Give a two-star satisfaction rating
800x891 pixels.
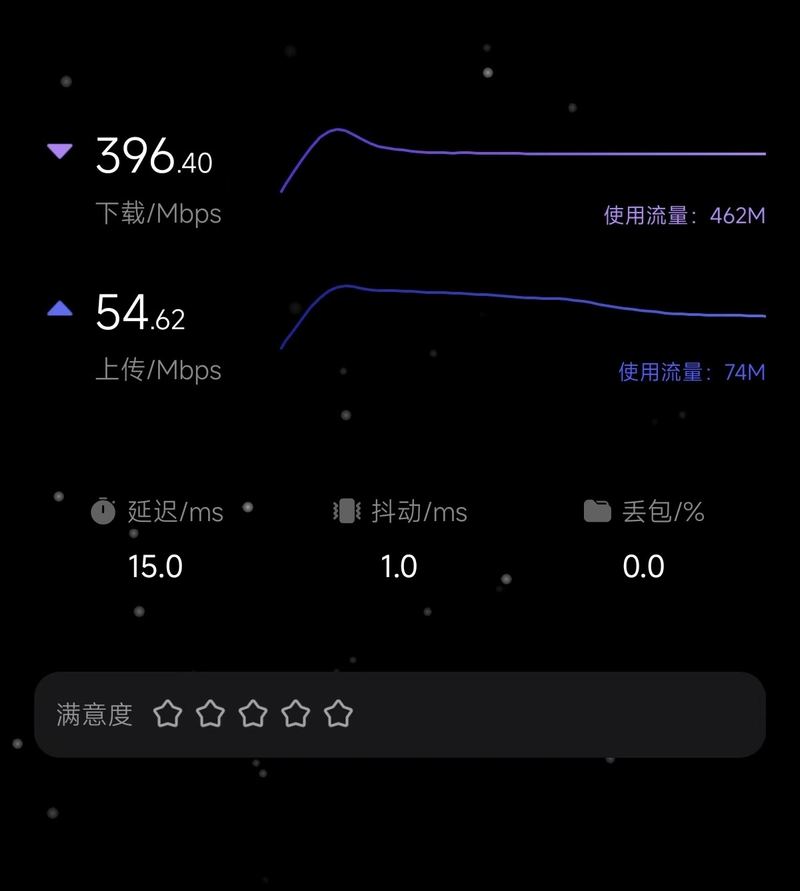pos(211,714)
